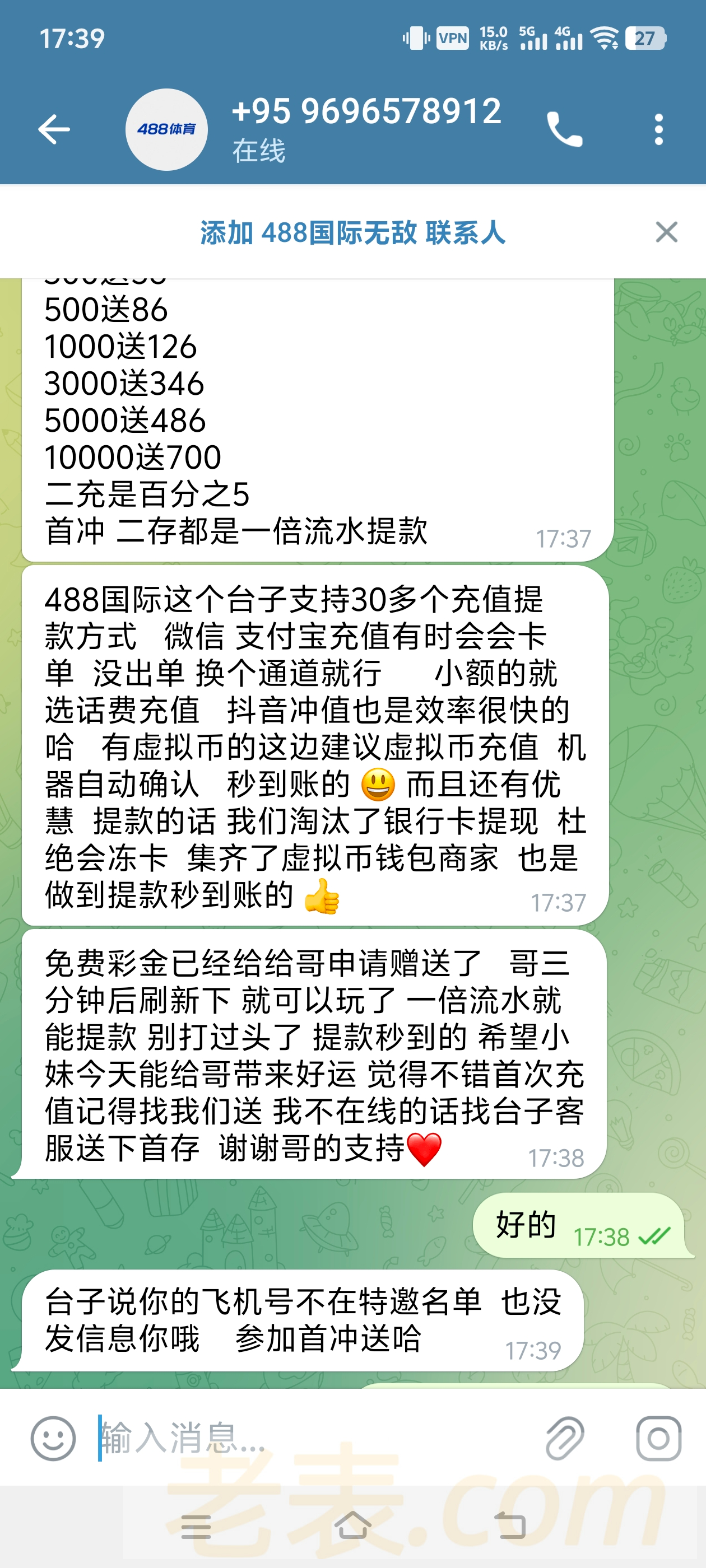Add 488国际无敌 as a contact
The image size is (706, 1568).
tap(352, 232)
